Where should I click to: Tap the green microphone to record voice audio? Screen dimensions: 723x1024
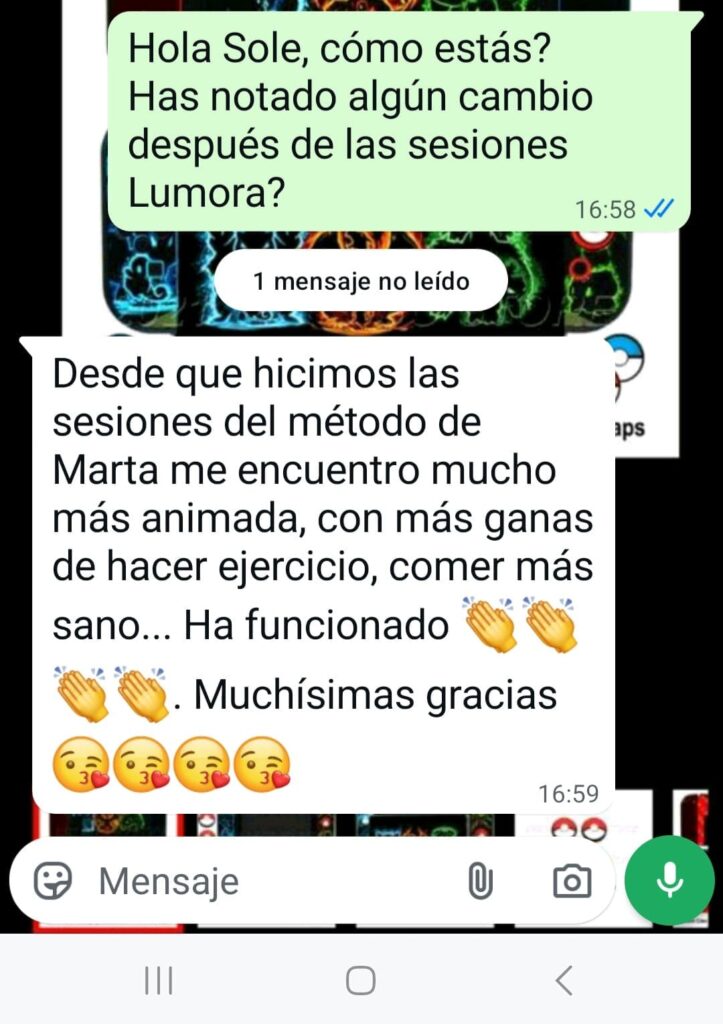pos(668,881)
